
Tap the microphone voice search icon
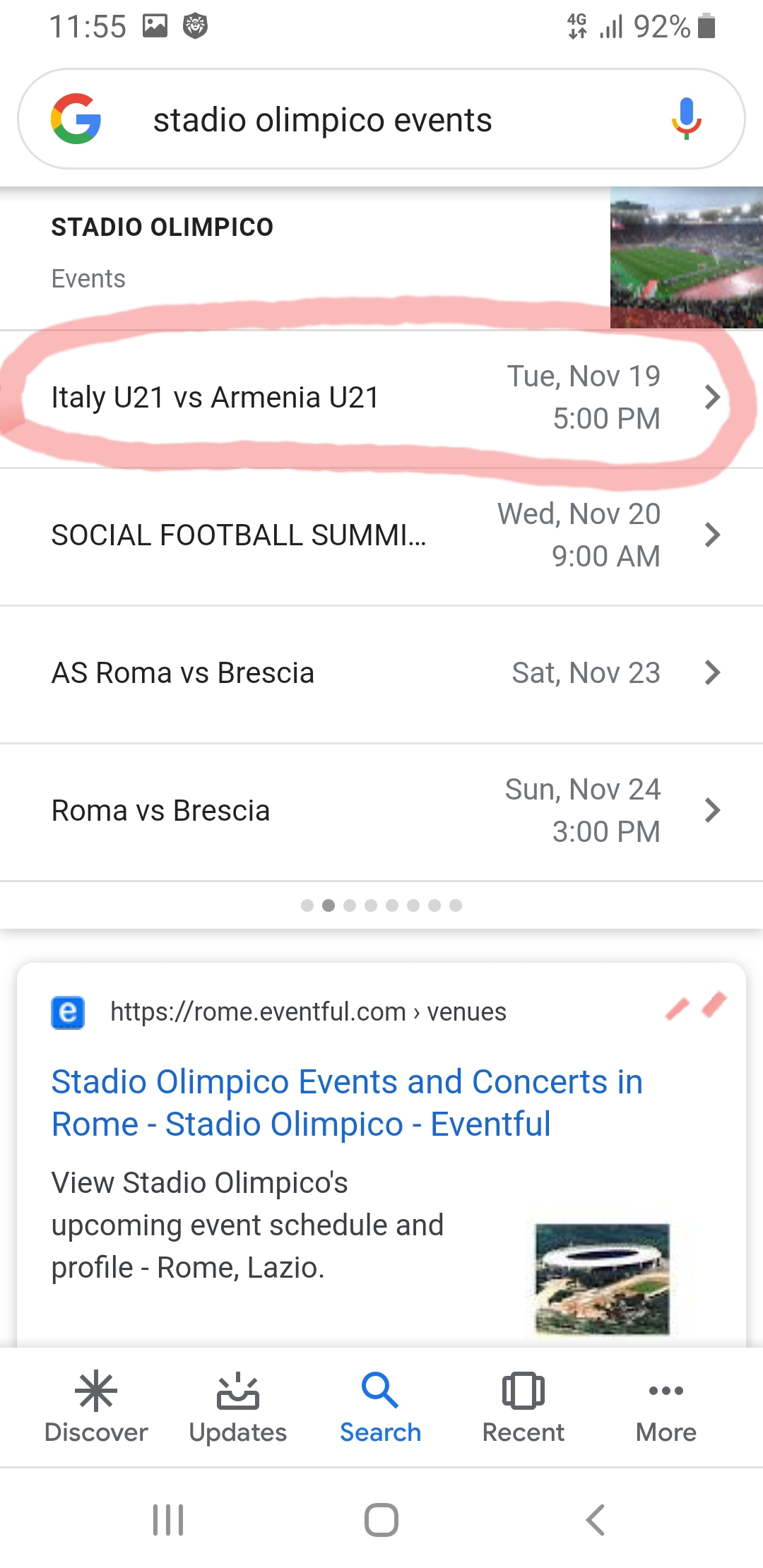click(x=686, y=119)
